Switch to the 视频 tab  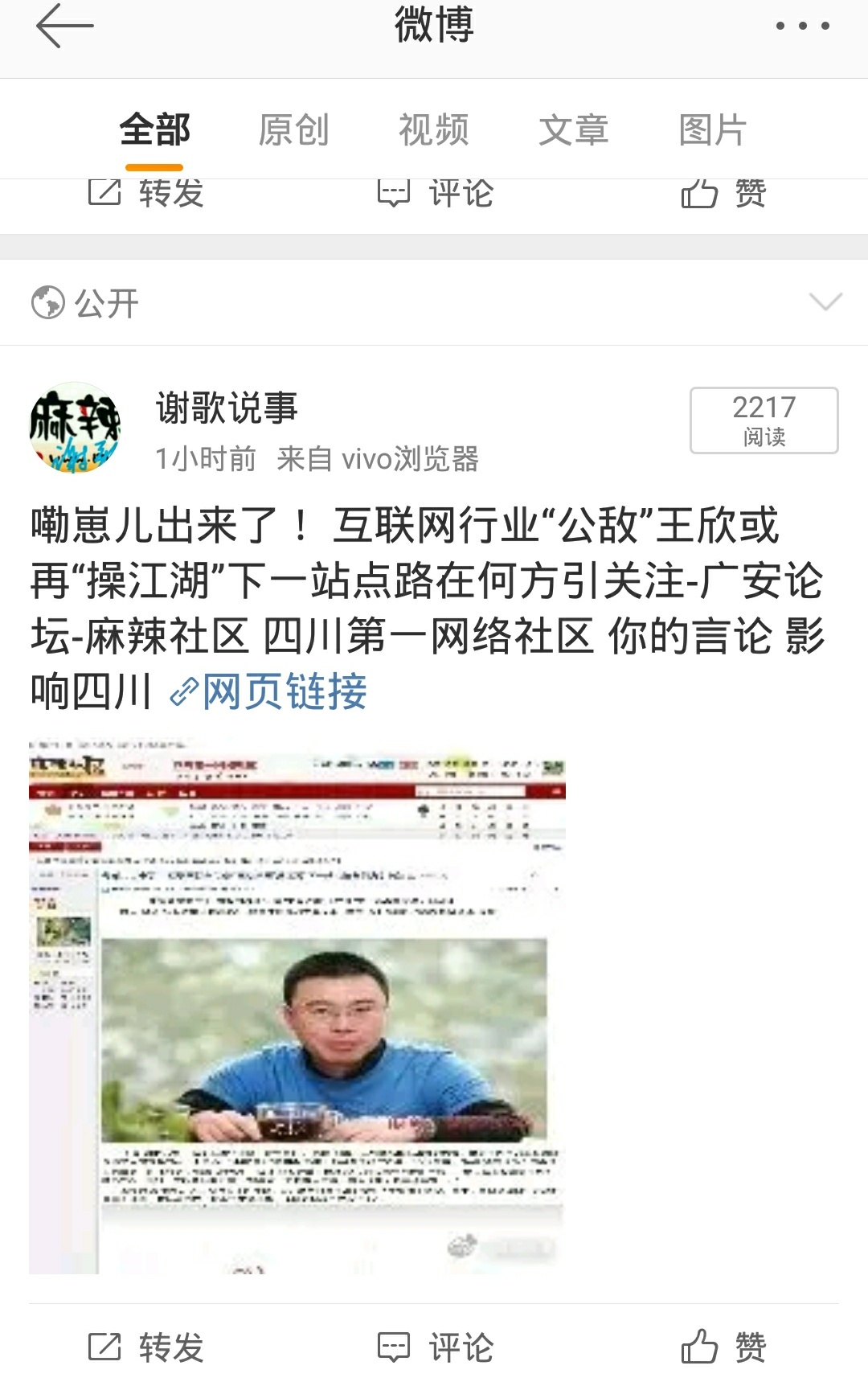pos(434,130)
